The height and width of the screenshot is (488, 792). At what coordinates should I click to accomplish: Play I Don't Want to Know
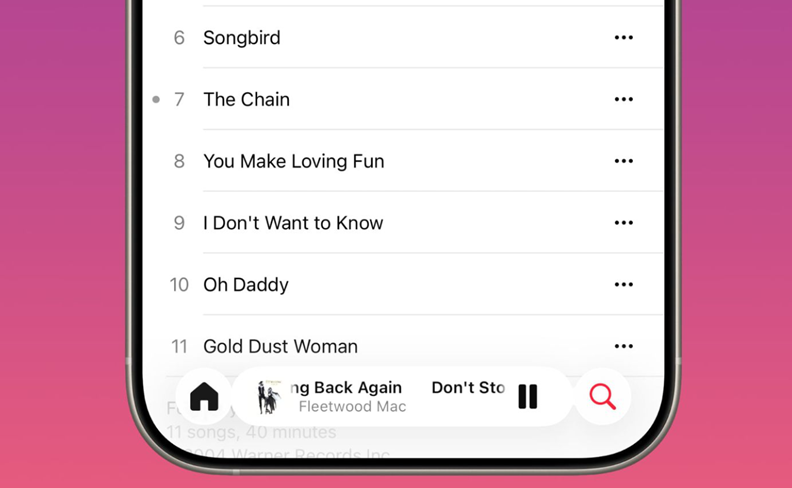pyautogui.click(x=293, y=223)
